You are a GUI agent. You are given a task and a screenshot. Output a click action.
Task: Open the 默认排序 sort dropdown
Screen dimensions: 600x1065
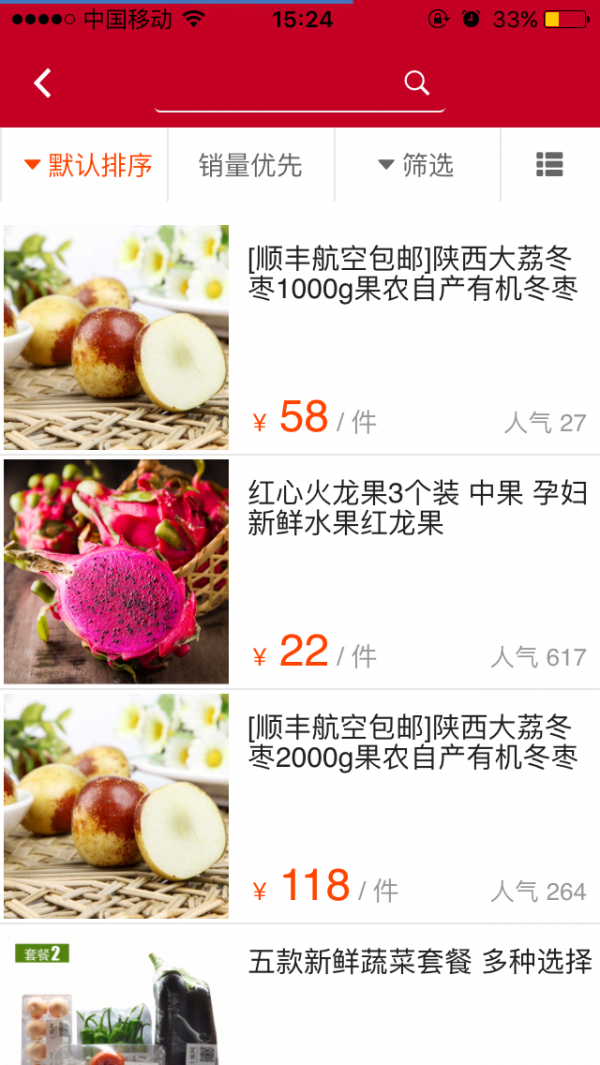87,165
